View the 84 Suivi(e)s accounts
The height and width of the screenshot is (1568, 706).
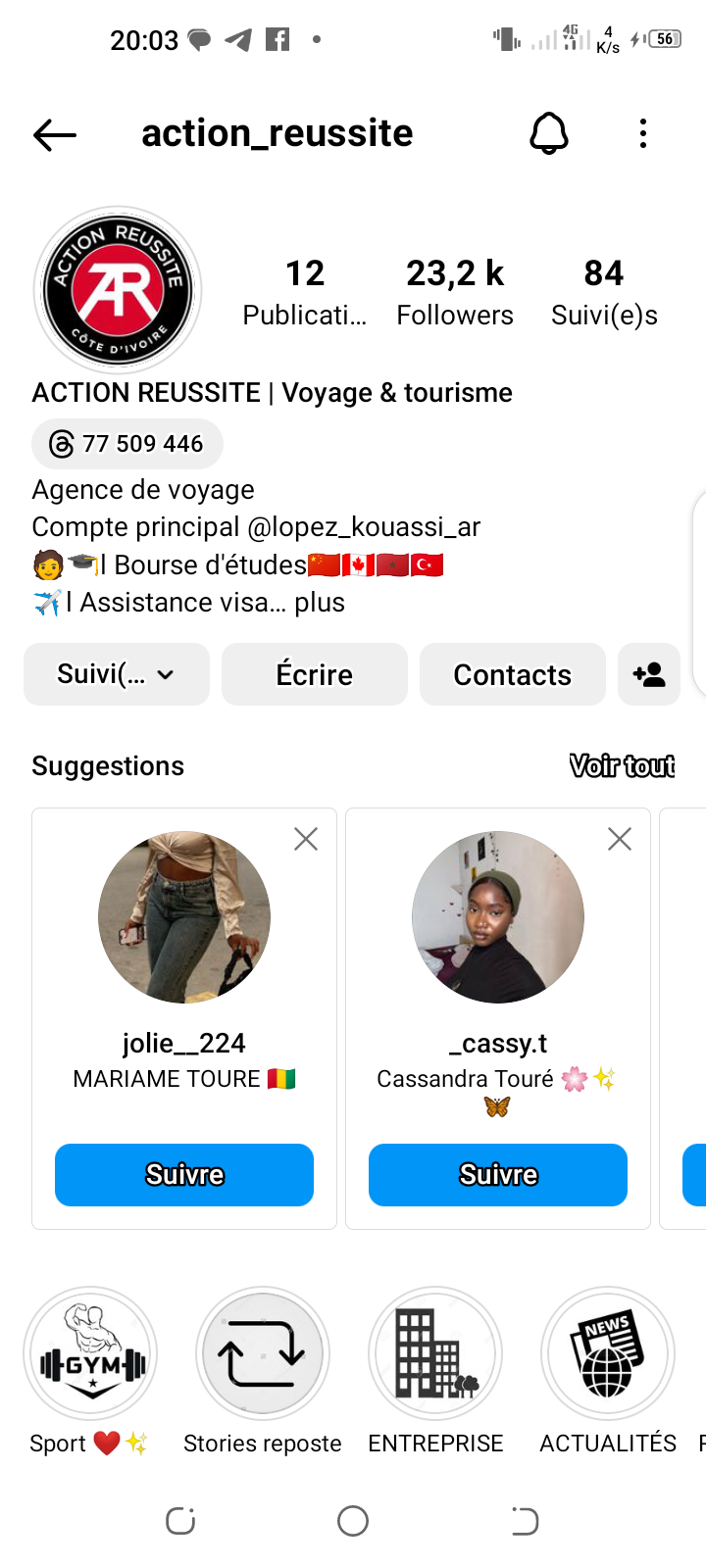point(604,292)
